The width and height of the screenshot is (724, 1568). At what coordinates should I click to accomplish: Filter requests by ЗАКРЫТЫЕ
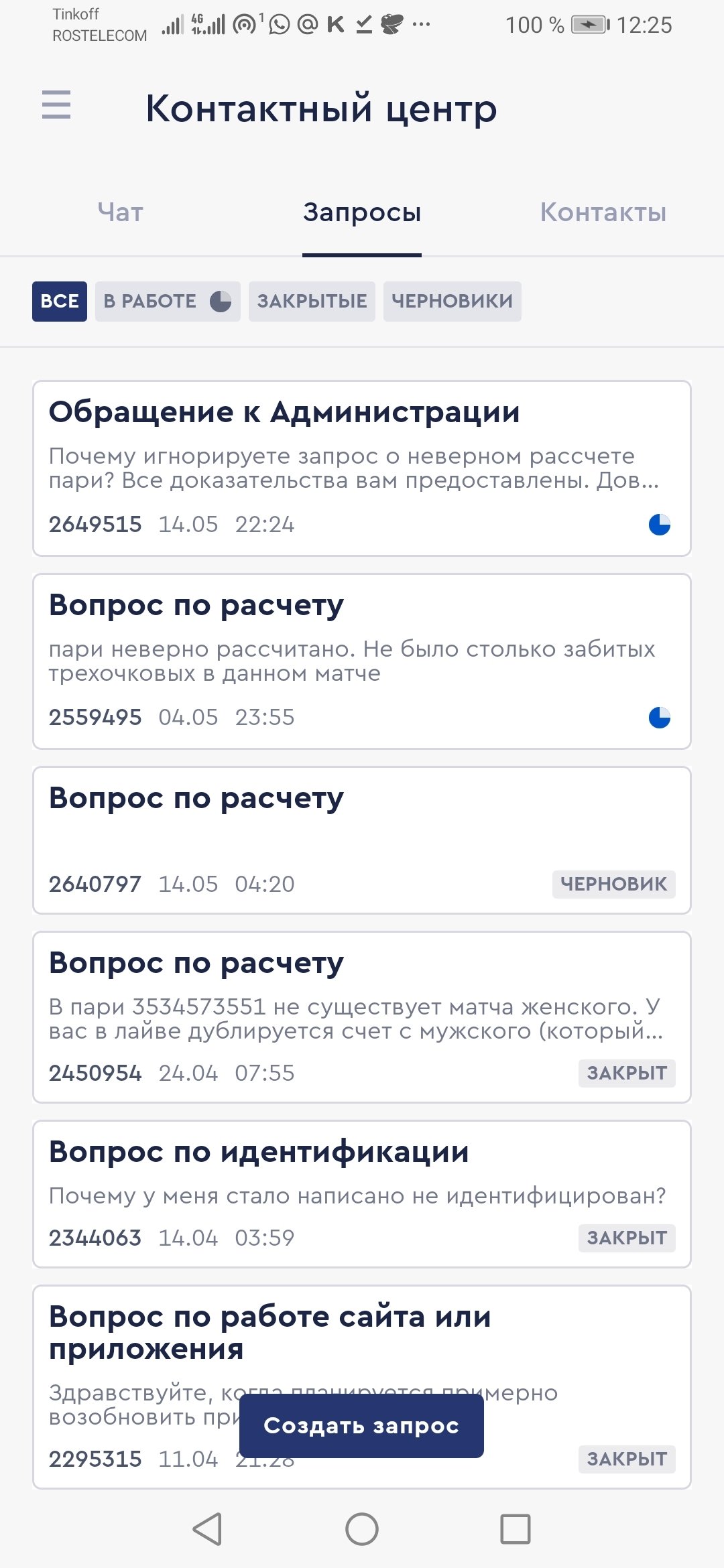tap(312, 302)
